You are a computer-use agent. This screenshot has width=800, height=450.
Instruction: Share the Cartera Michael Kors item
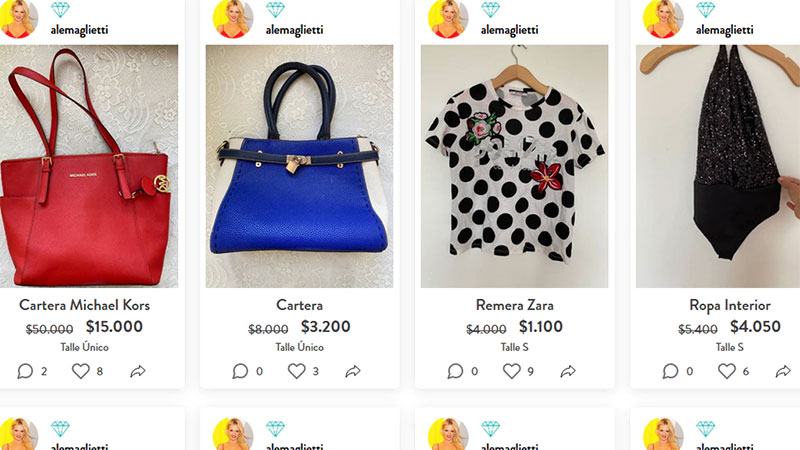(x=138, y=371)
